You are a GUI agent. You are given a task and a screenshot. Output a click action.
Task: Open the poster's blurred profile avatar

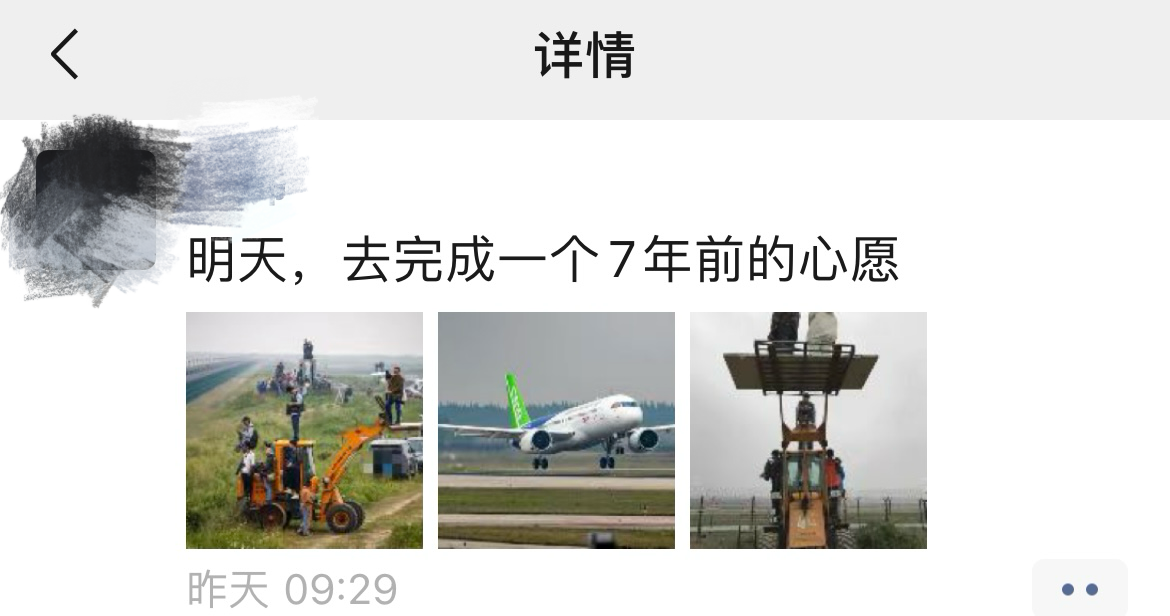(x=96, y=209)
